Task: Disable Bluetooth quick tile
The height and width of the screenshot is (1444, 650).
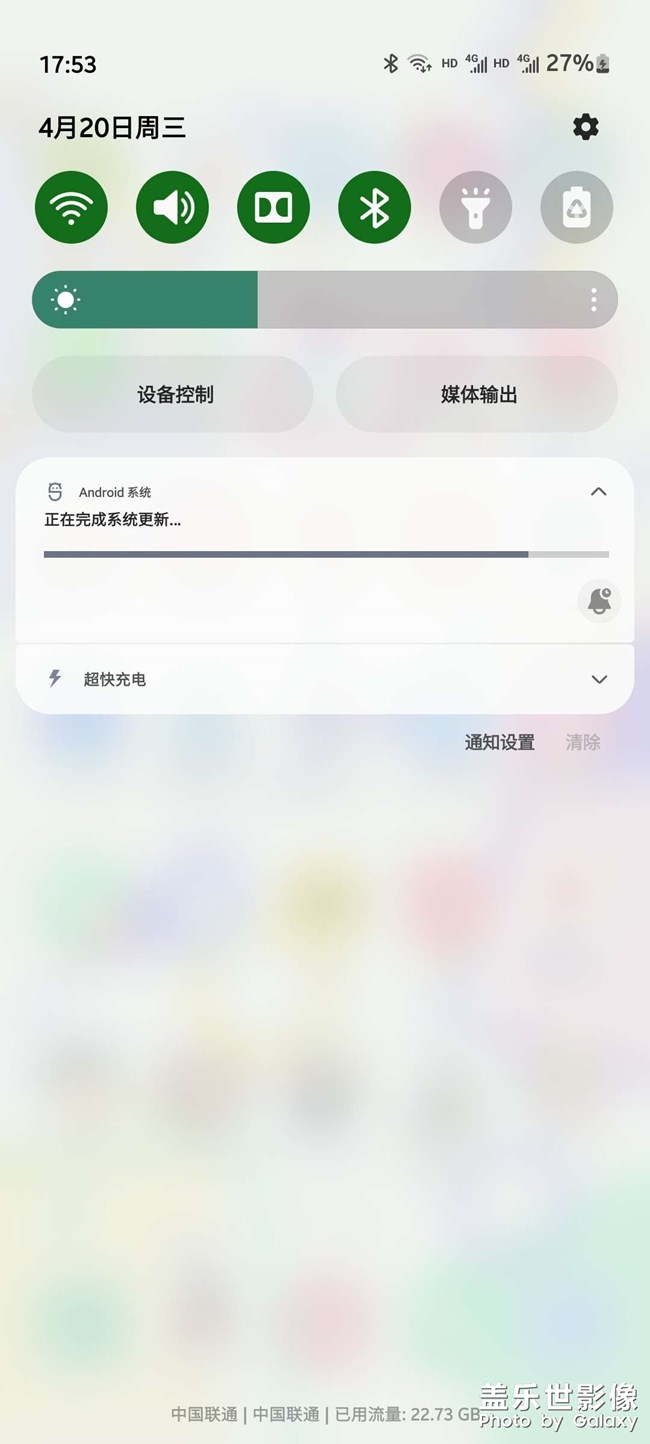Action: 374,207
